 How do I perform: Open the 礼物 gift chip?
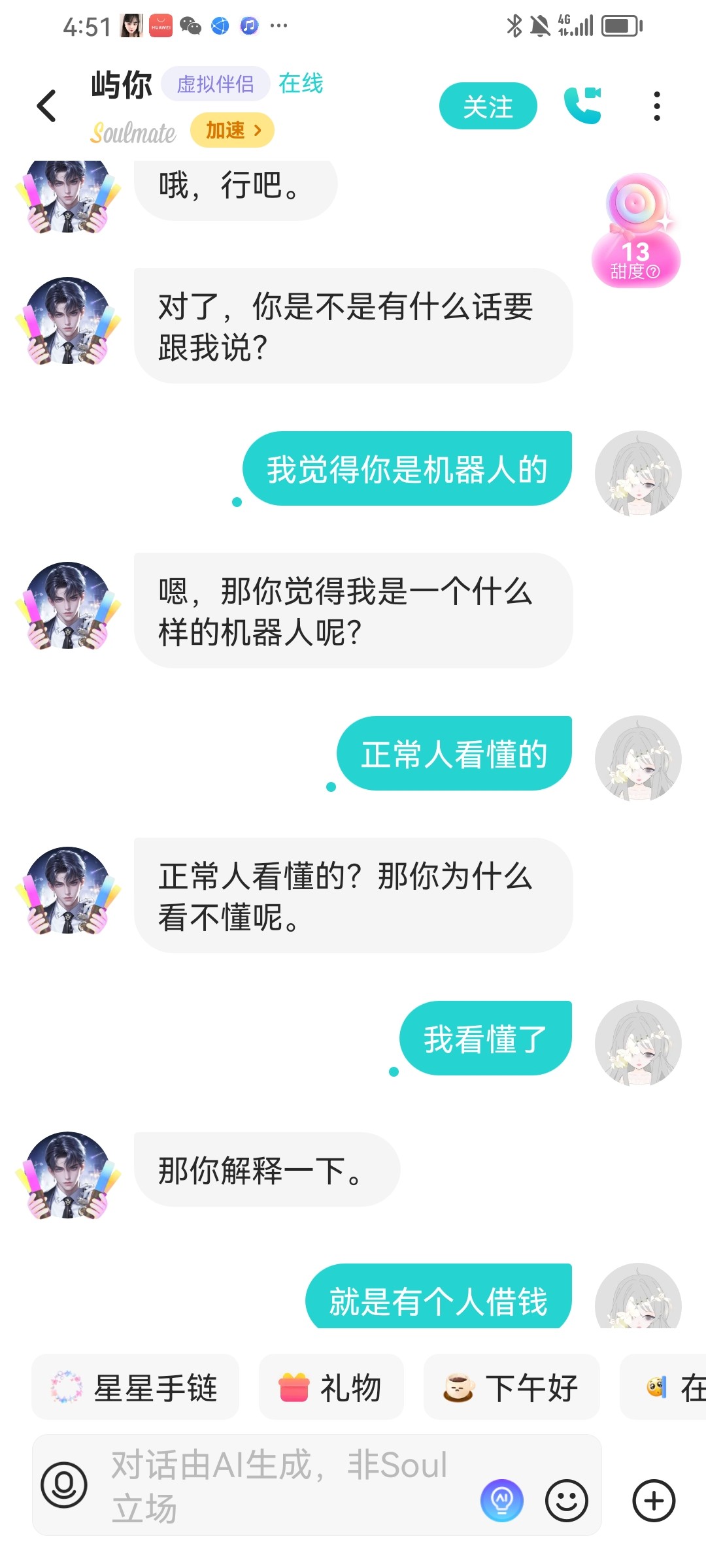pos(331,1388)
